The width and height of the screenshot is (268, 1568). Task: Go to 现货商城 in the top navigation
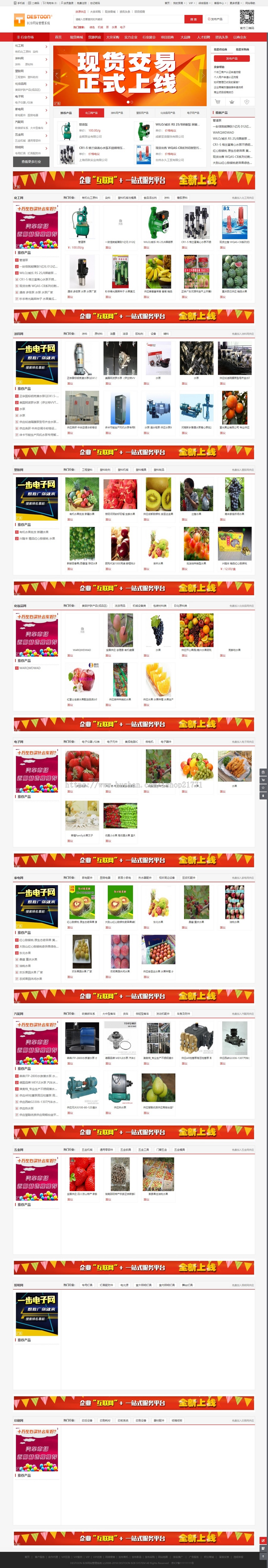click(x=76, y=37)
